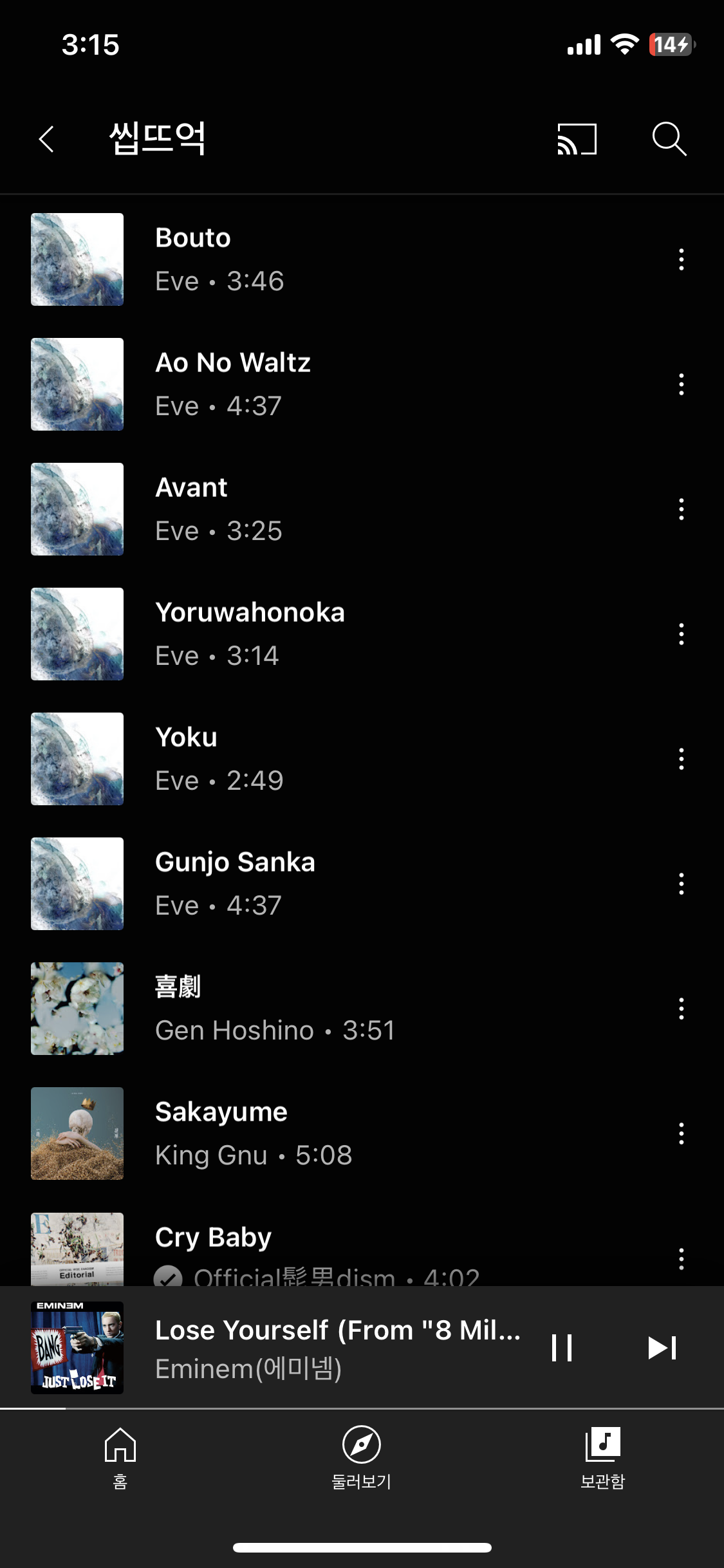Open more options for Cry Baby
Viewport: 724px width, 1568px height.
(681, 1258)
